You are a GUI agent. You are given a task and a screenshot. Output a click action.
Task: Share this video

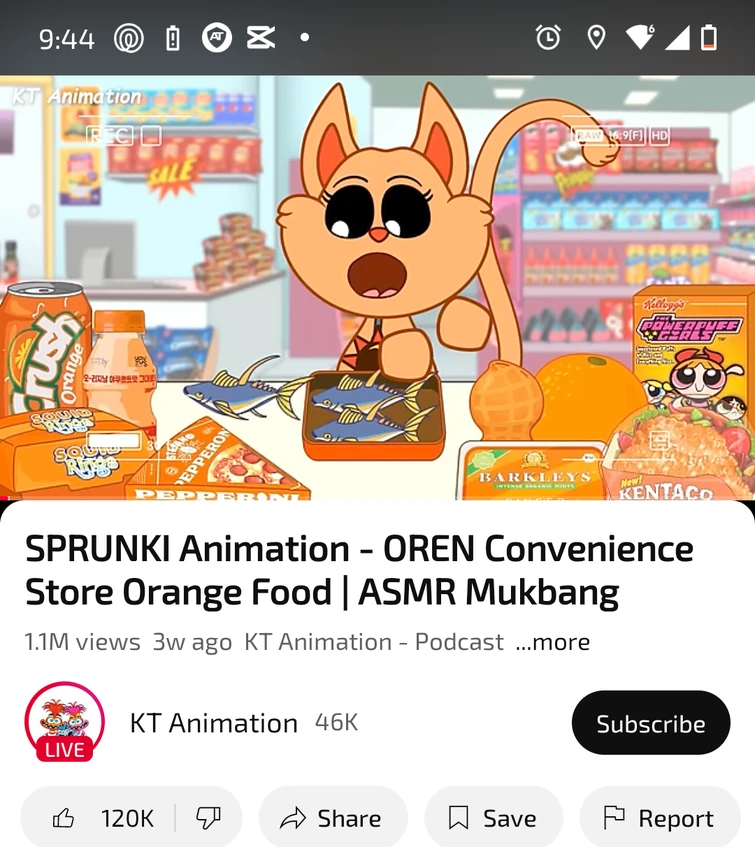(x=333, y=818)
